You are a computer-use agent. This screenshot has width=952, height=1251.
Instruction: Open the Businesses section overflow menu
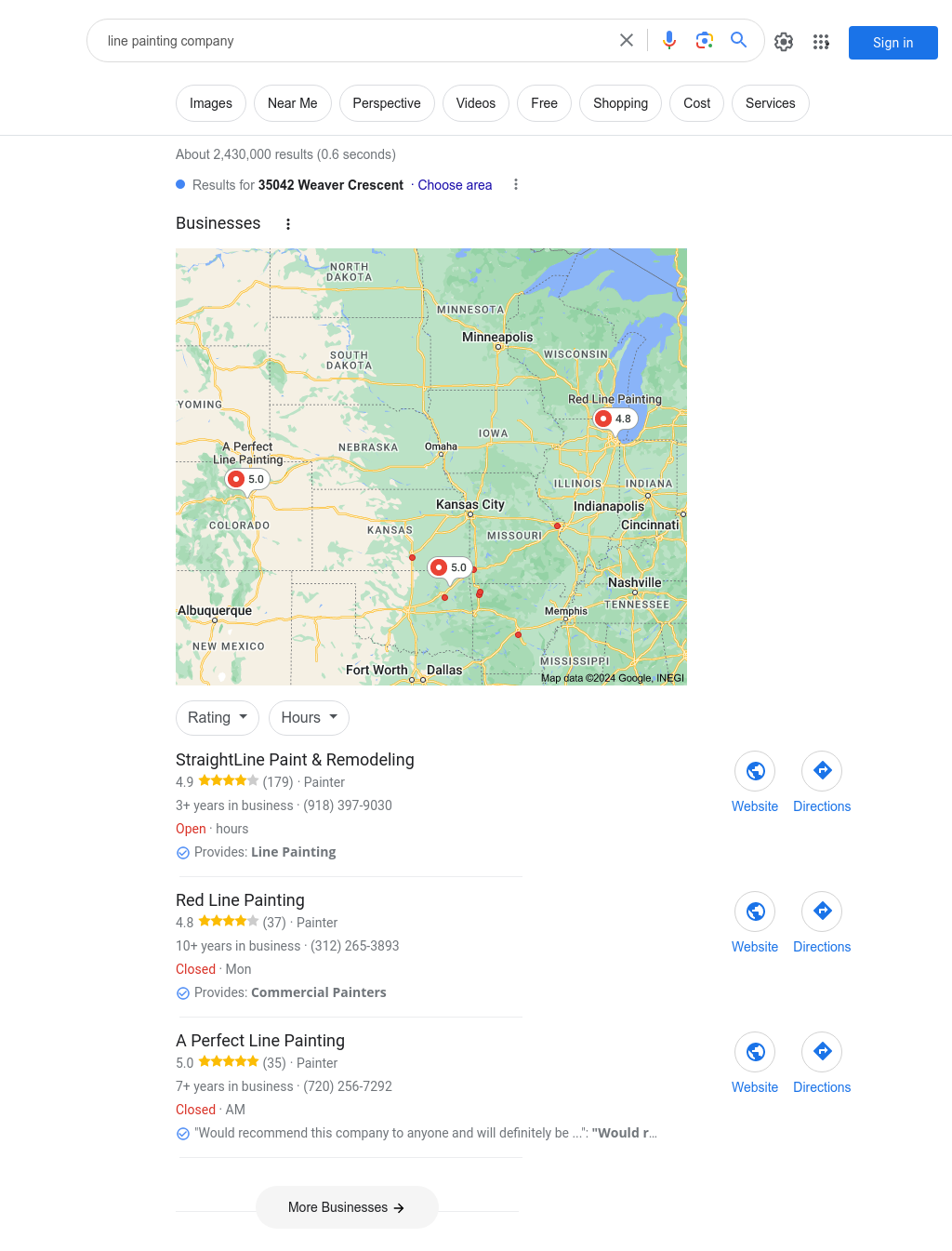(288, 224)
